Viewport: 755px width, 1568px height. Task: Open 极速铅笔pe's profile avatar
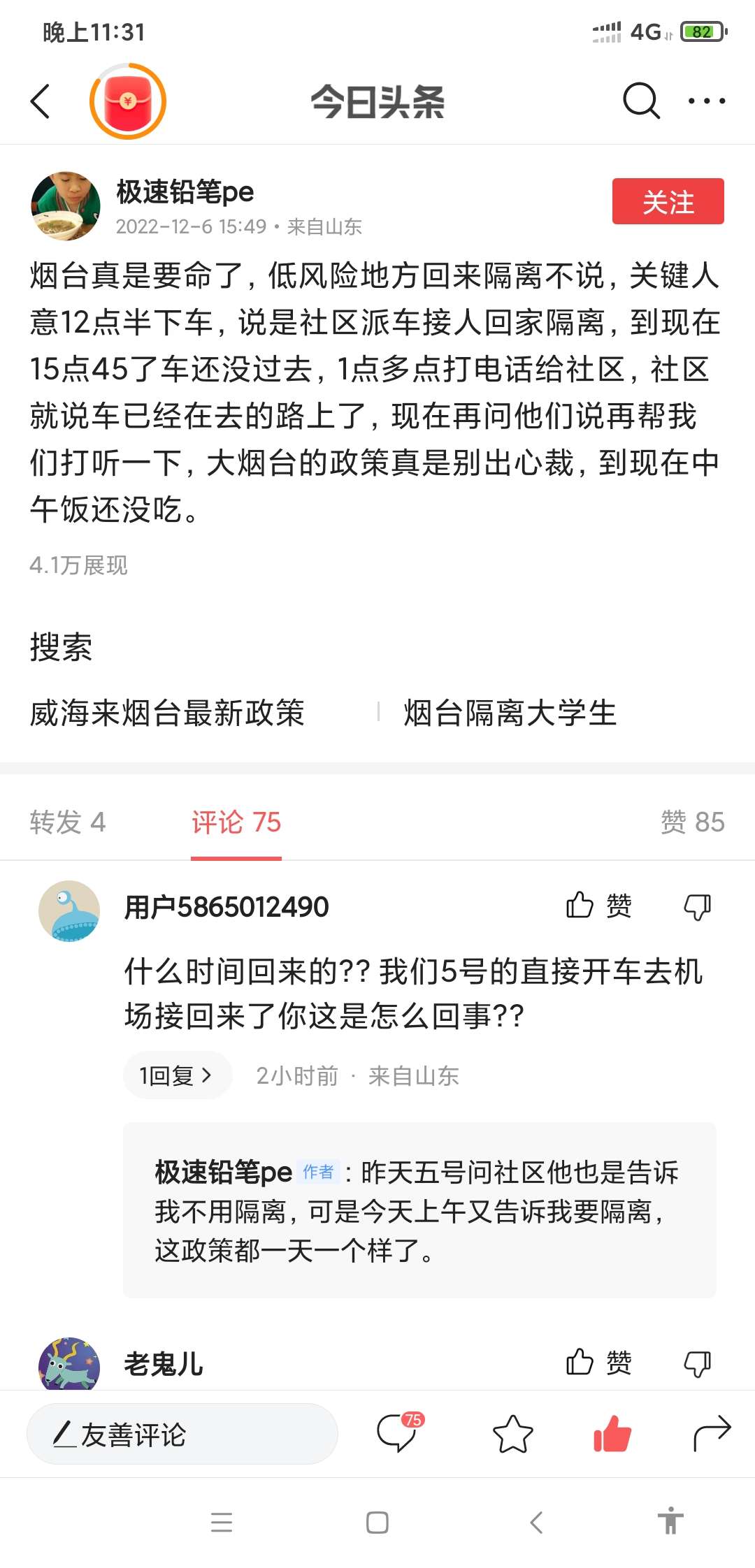click(66, 206)
